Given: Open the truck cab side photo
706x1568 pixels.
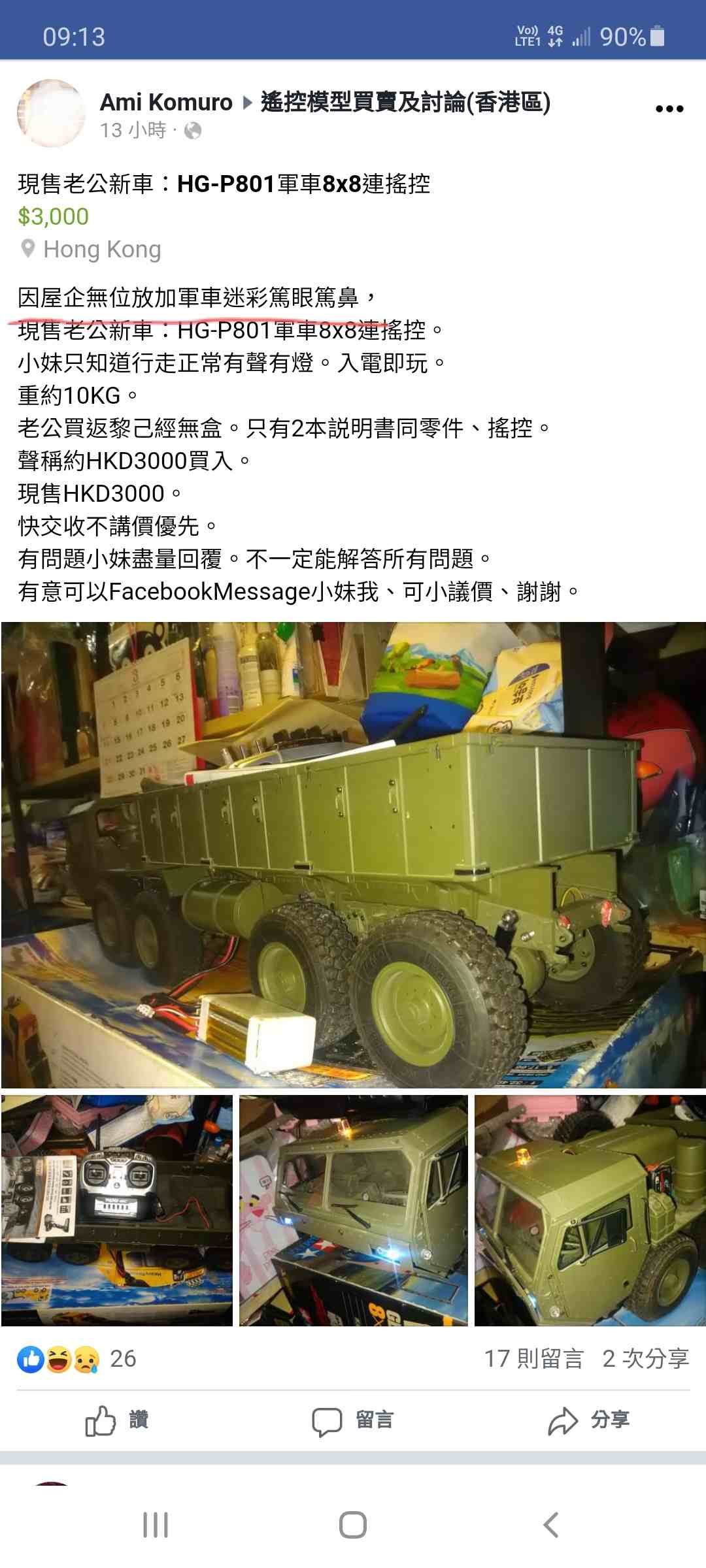Looking at the screenshot, I should pyautogui.click(x=590, y=1211).
